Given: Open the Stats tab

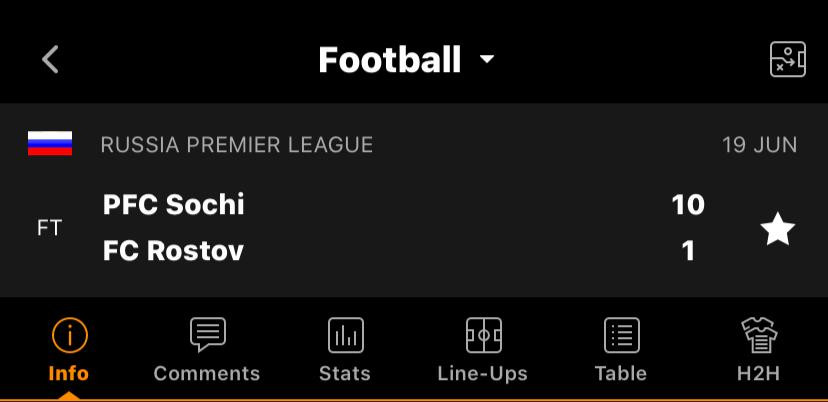Looking at the screenshot, I should coord(345,350).
